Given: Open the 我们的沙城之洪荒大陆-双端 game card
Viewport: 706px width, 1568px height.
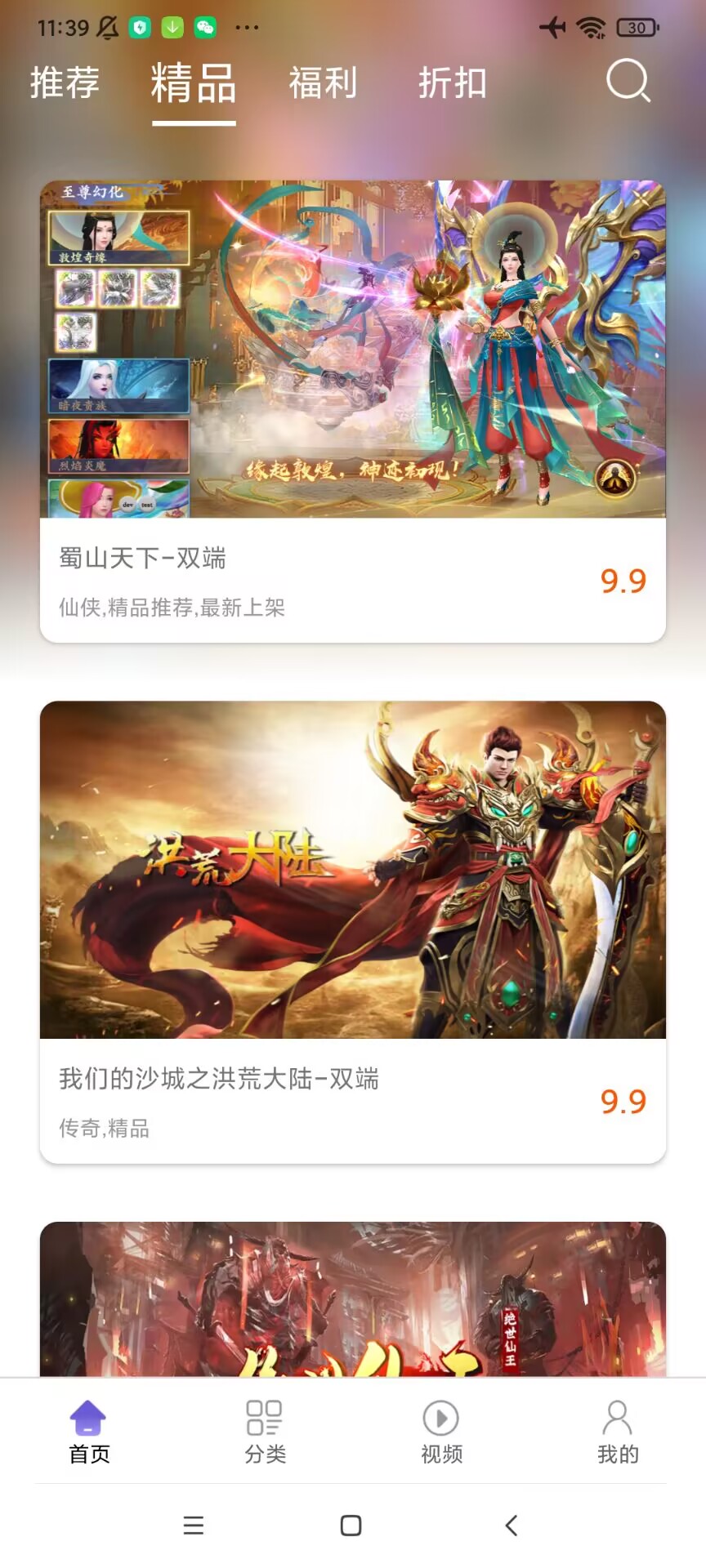Looking at the screenshot, I should pos(353,933).
